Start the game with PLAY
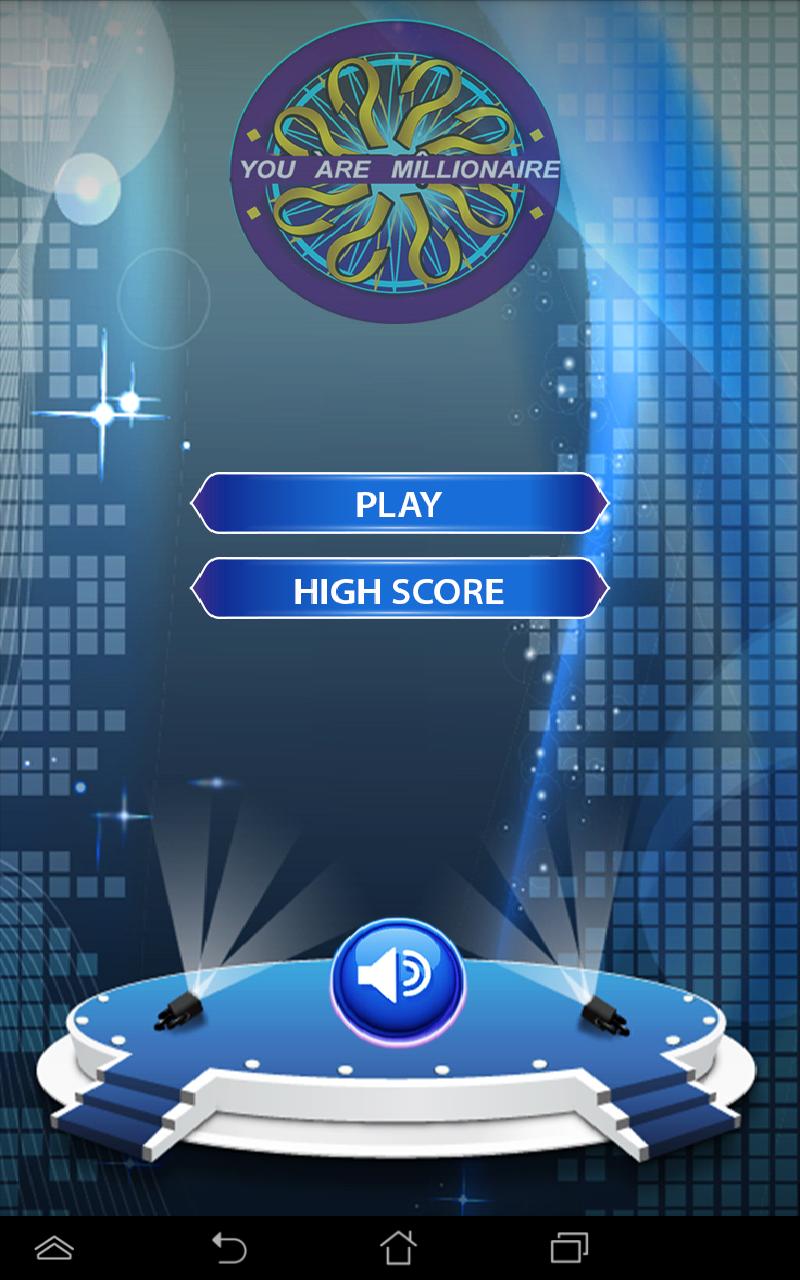800x1280 pixels. (399, 503)
